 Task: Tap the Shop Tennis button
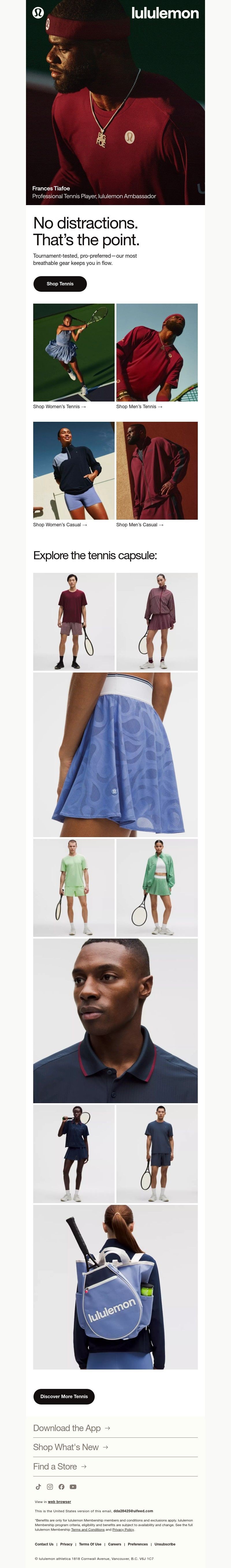click(59, 284)
